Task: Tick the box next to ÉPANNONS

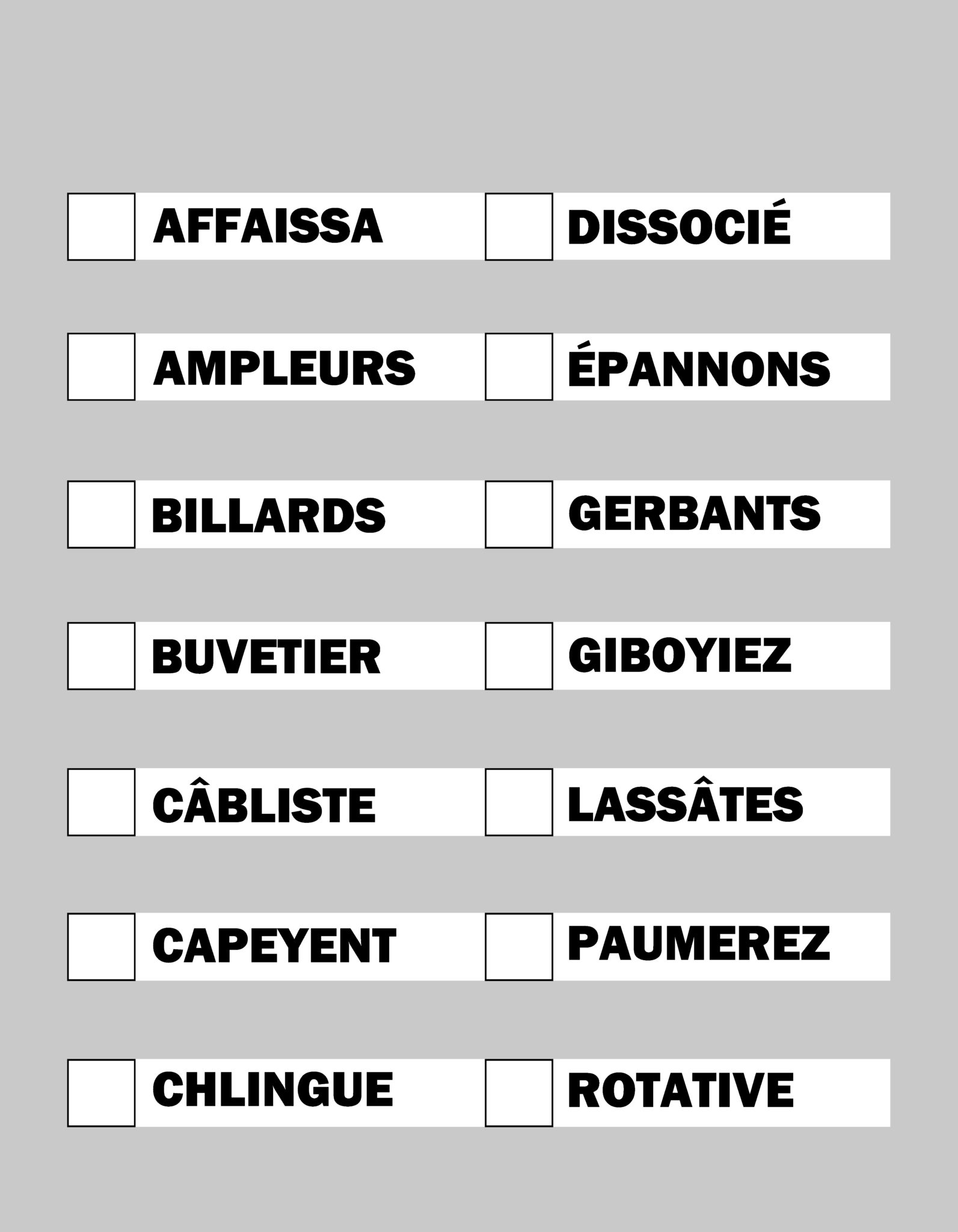Action: tap(519, 367)
